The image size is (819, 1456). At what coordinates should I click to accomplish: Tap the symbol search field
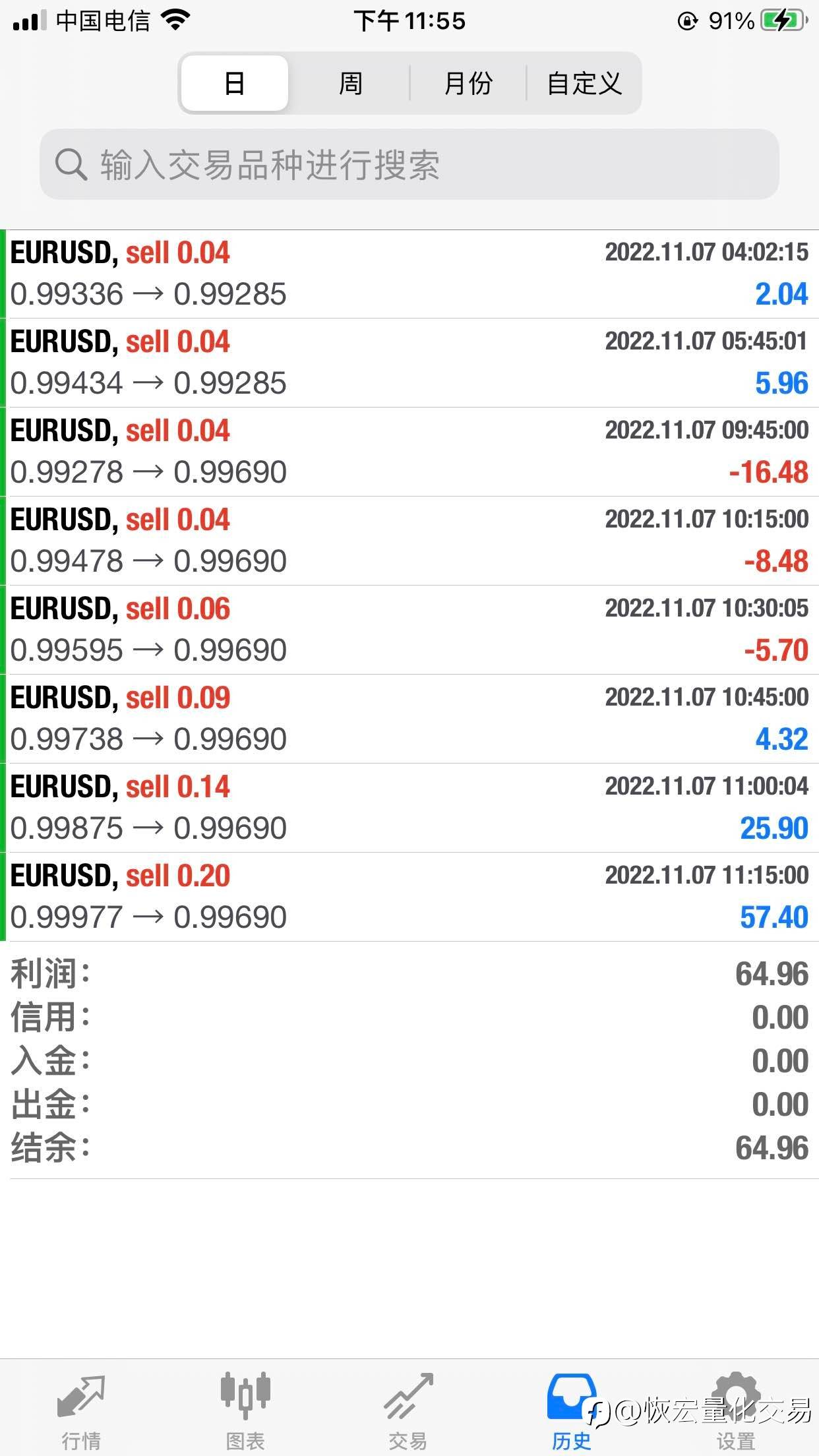(409, 164)
